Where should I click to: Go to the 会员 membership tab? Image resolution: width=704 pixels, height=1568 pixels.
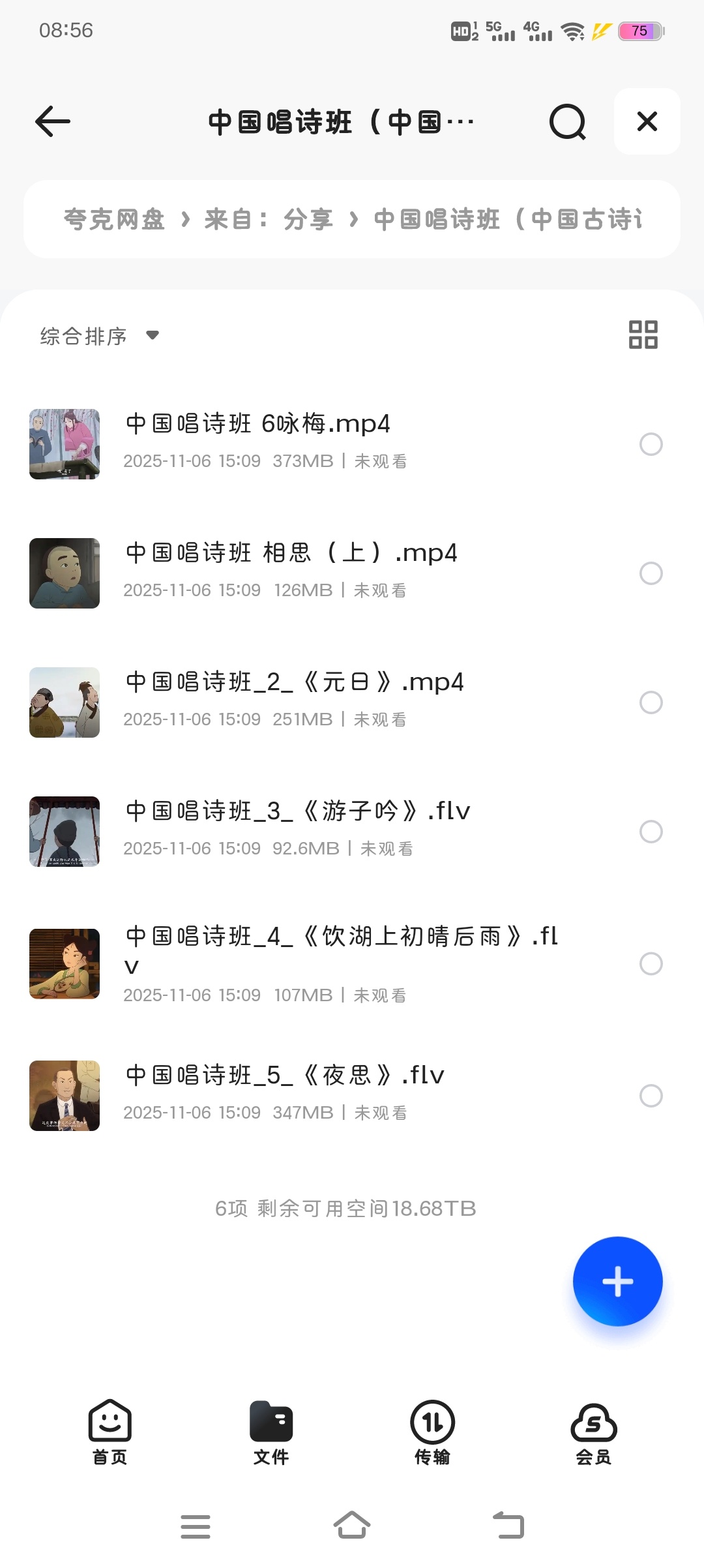tap(593, 1432)
